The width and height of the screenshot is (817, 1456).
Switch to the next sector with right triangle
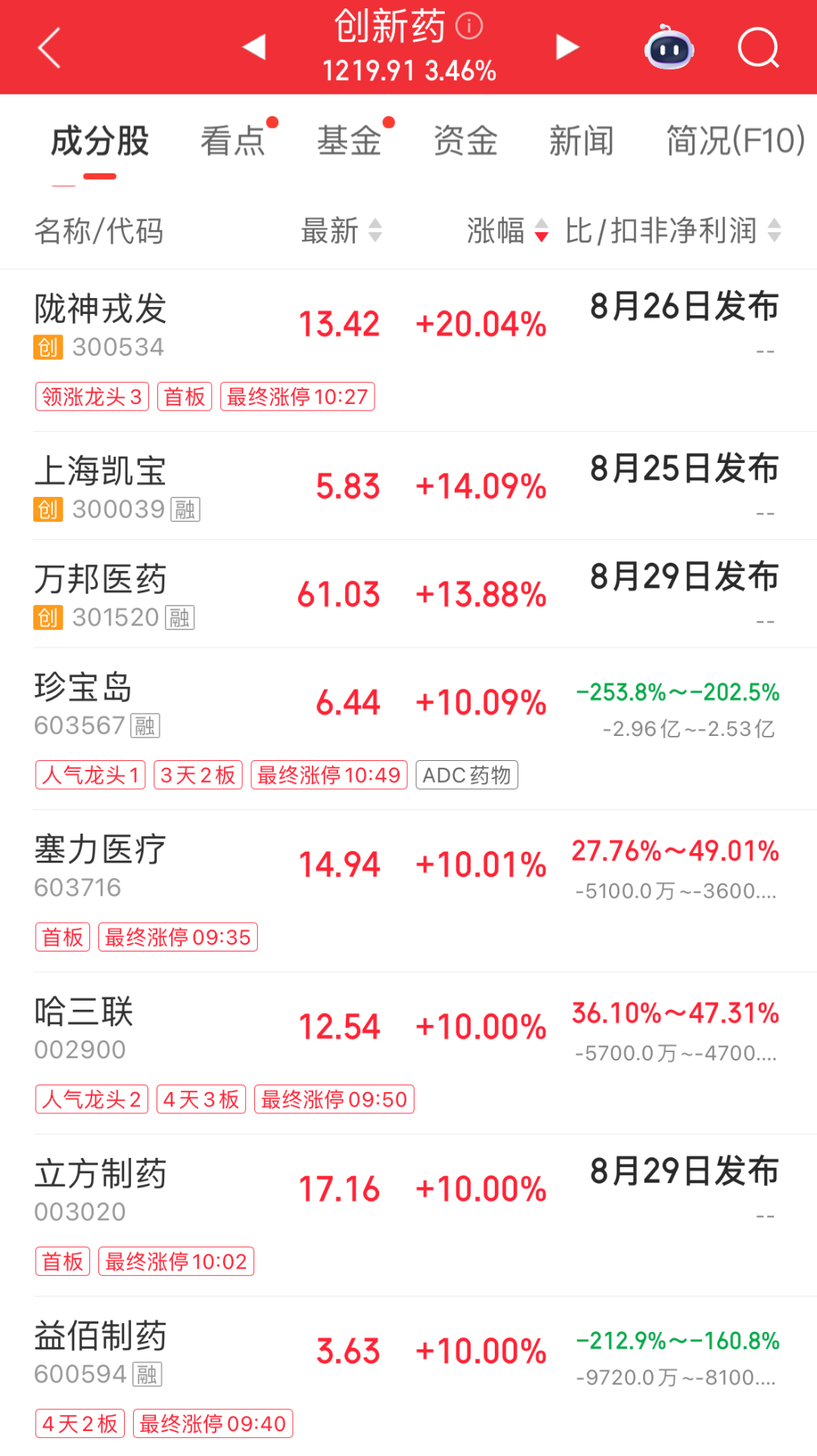click(567, 47)
